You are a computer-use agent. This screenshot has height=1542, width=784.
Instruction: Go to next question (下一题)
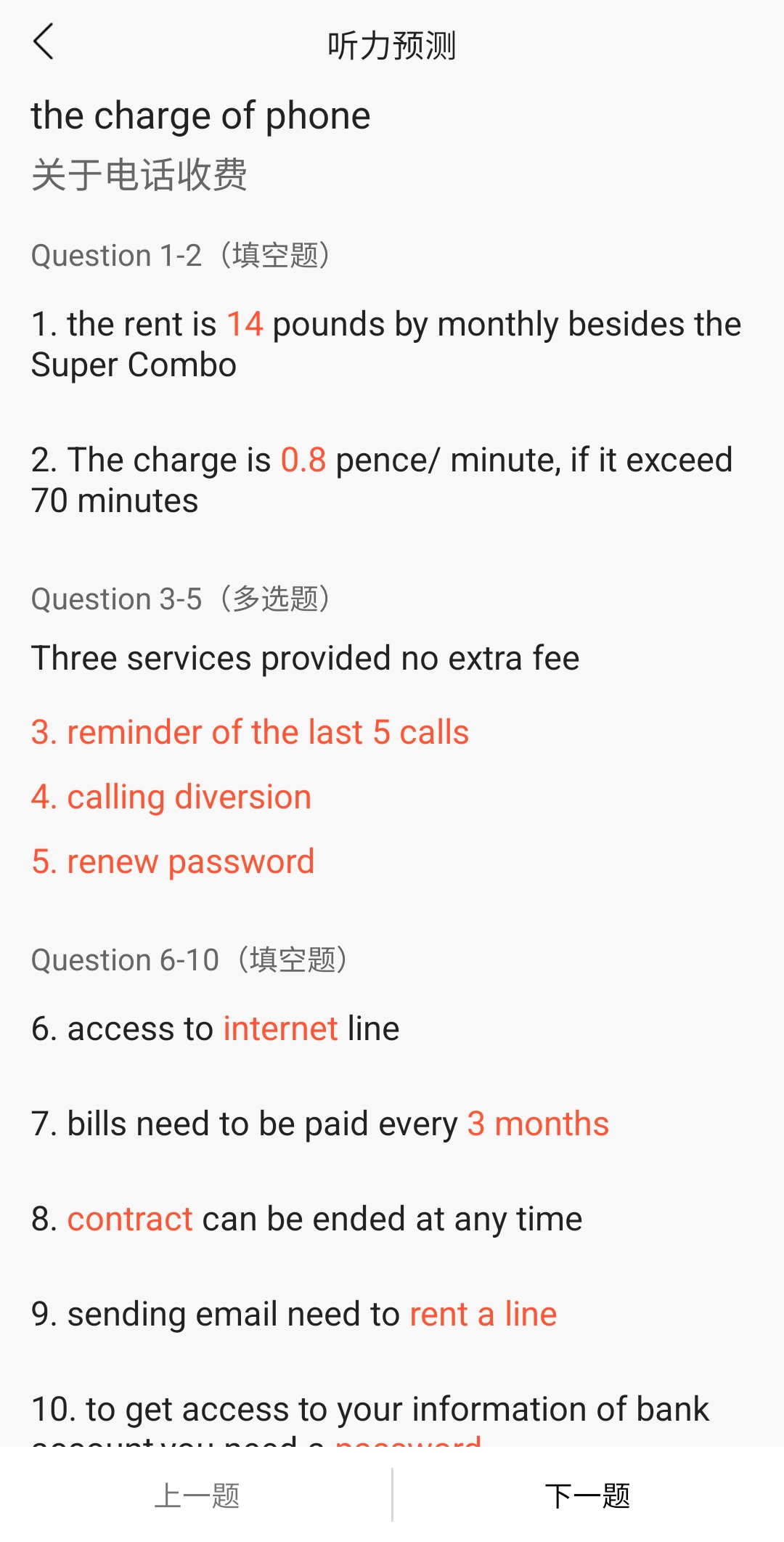click(x=588, y=1496)
